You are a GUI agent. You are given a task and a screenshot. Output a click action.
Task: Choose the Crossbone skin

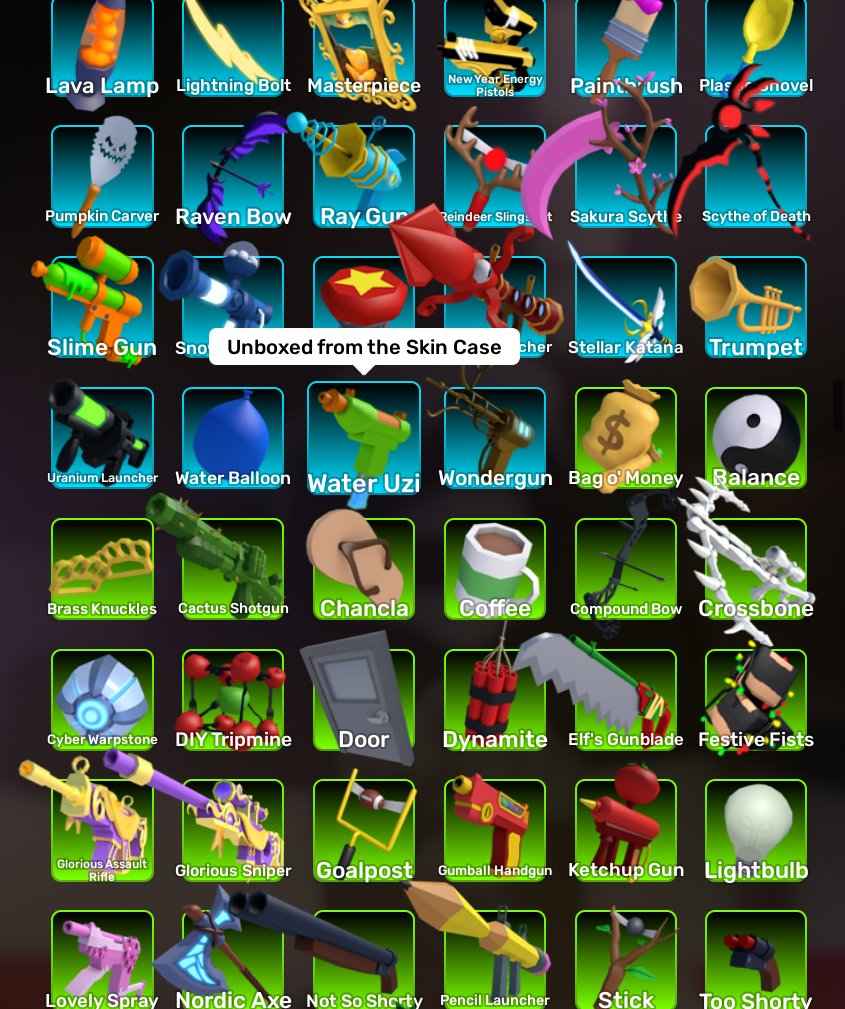pyautogui.click(x=756, y=569)
